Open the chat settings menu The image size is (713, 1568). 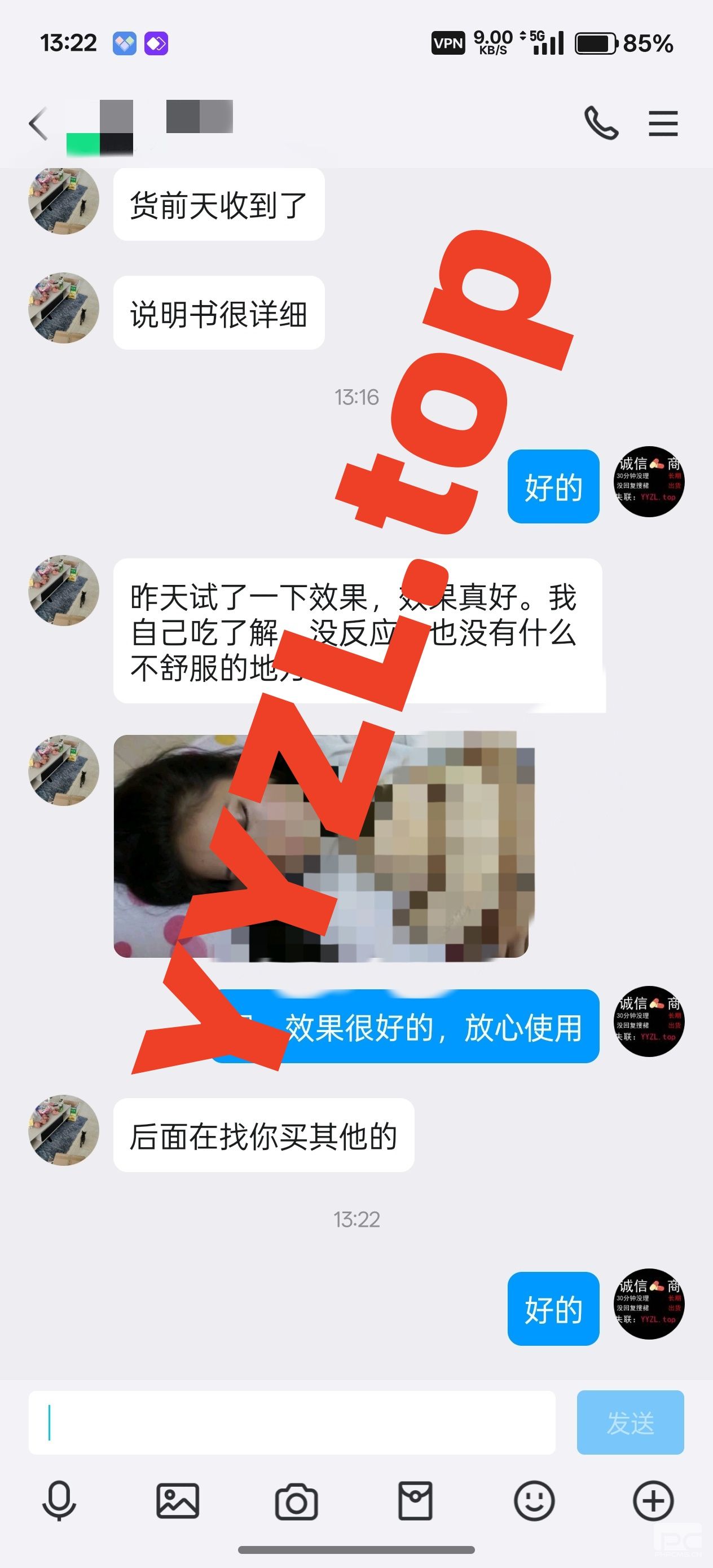pyautogui.click(x=662, y=124)
